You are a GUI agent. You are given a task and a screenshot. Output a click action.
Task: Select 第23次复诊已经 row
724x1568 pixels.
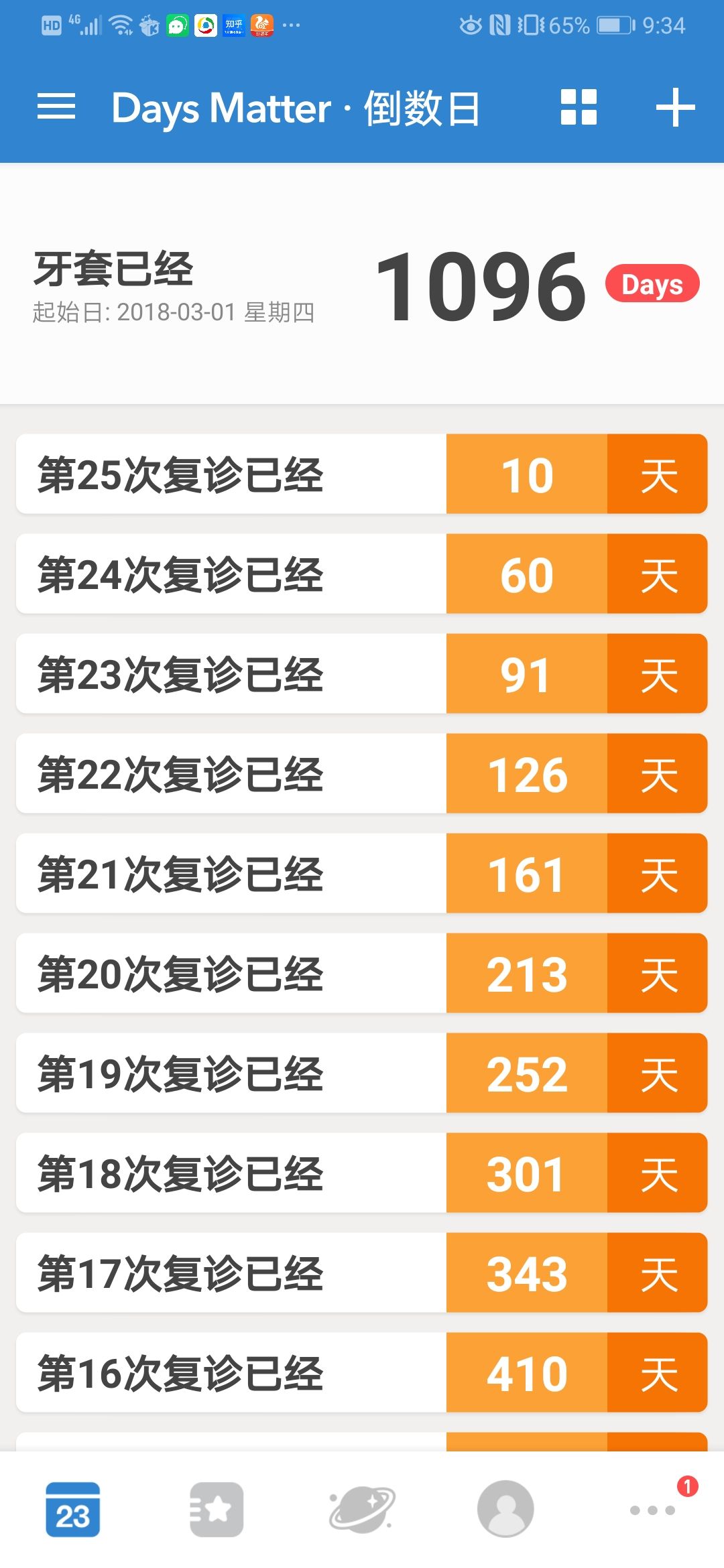pyautogui.click(x=362, y=673)
